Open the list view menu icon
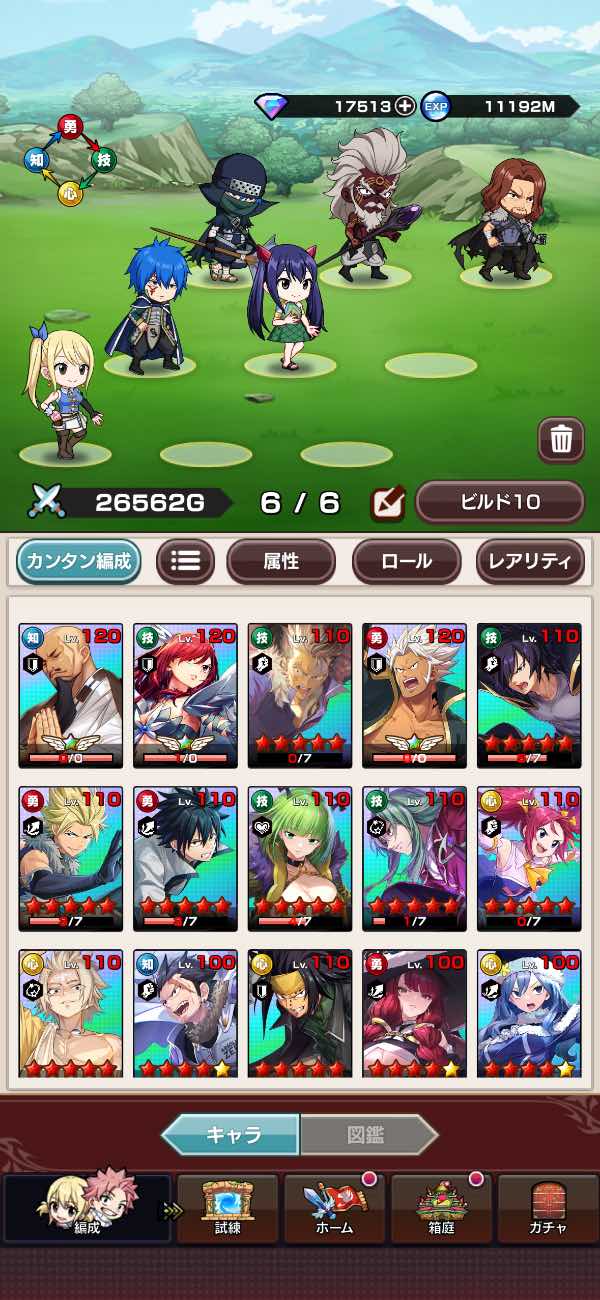This screenshot has width=600, height=1300. [185, 561]
